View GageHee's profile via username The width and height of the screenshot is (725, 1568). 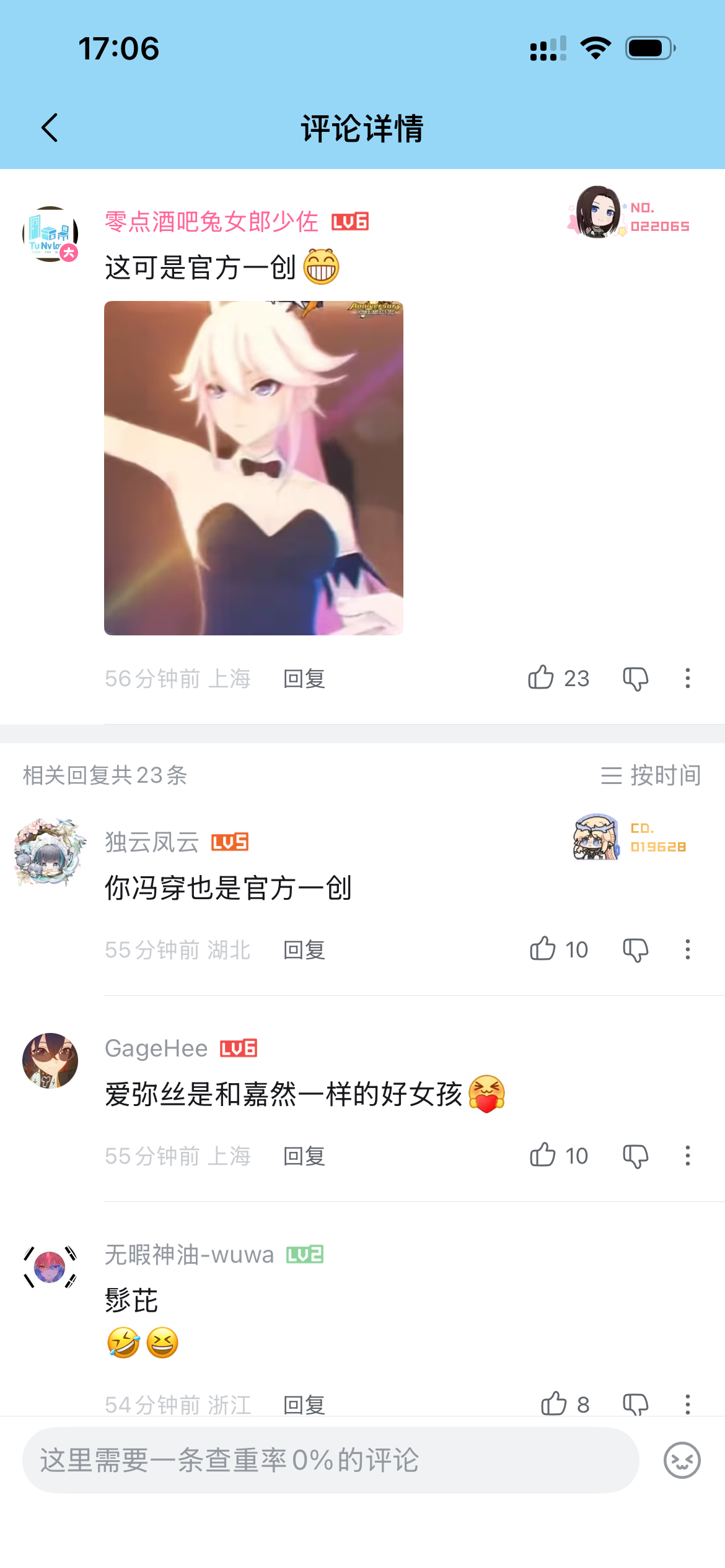156,1048
